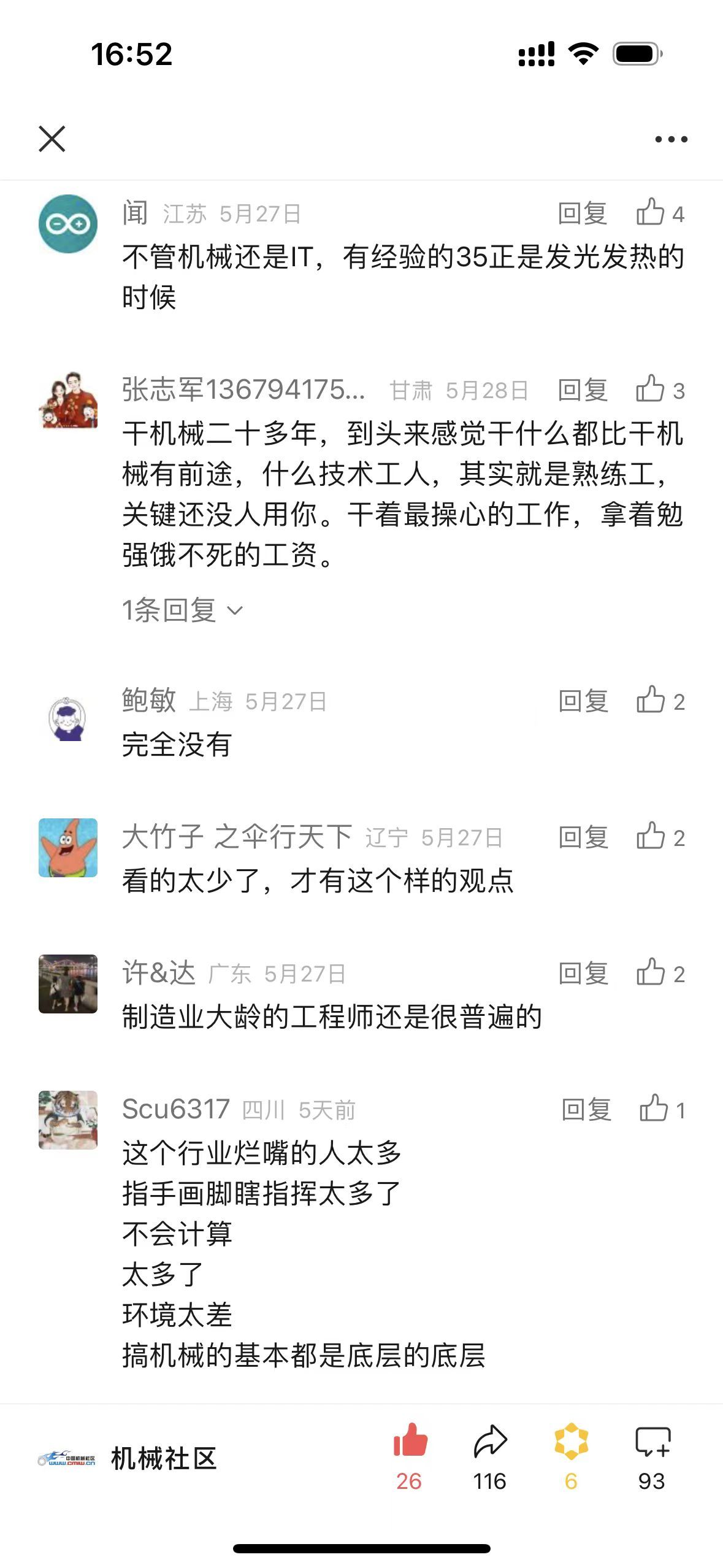Reply to 张志军's comment
This screenshot has height=1568, width=723.
tap(582, 390)
